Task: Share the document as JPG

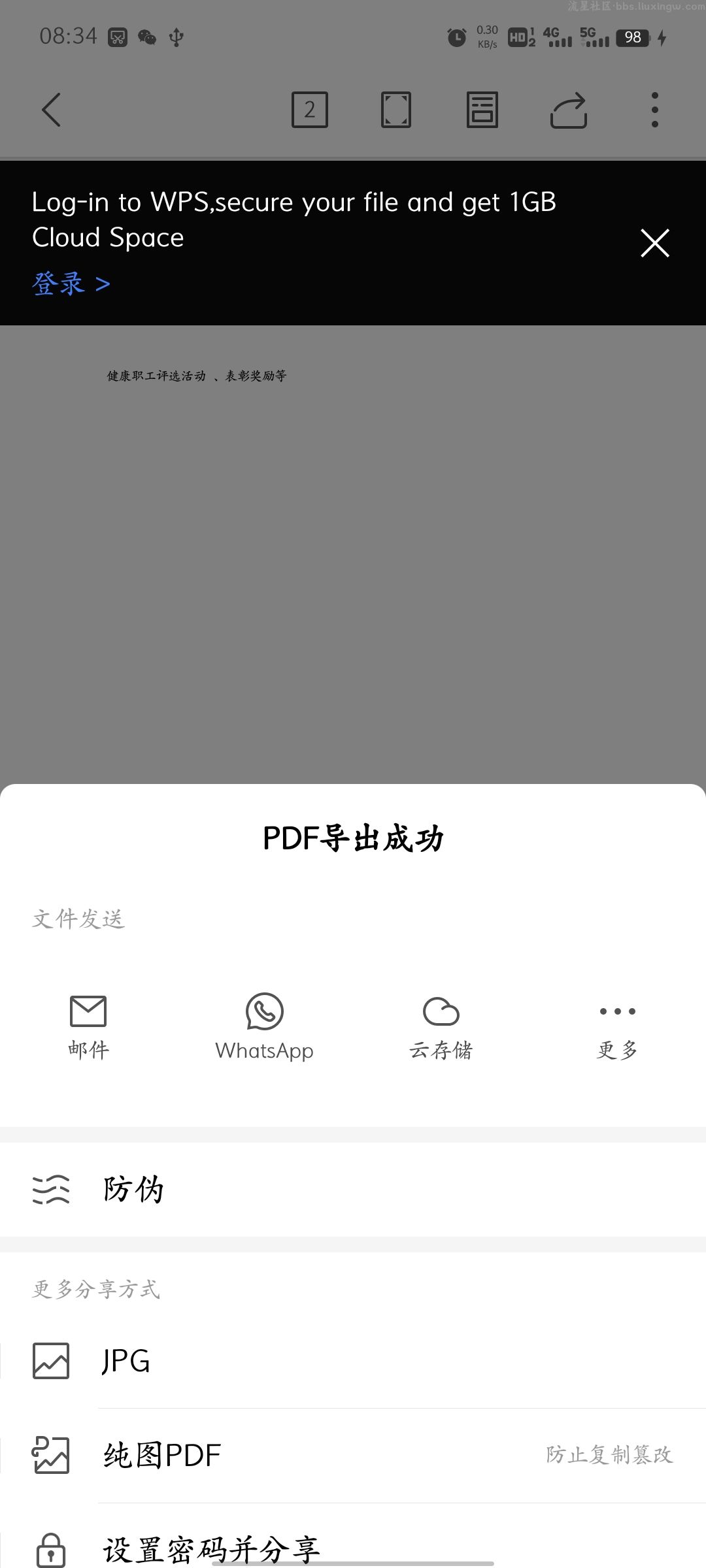Action: pyautogui.click(x=353, y=1361)
